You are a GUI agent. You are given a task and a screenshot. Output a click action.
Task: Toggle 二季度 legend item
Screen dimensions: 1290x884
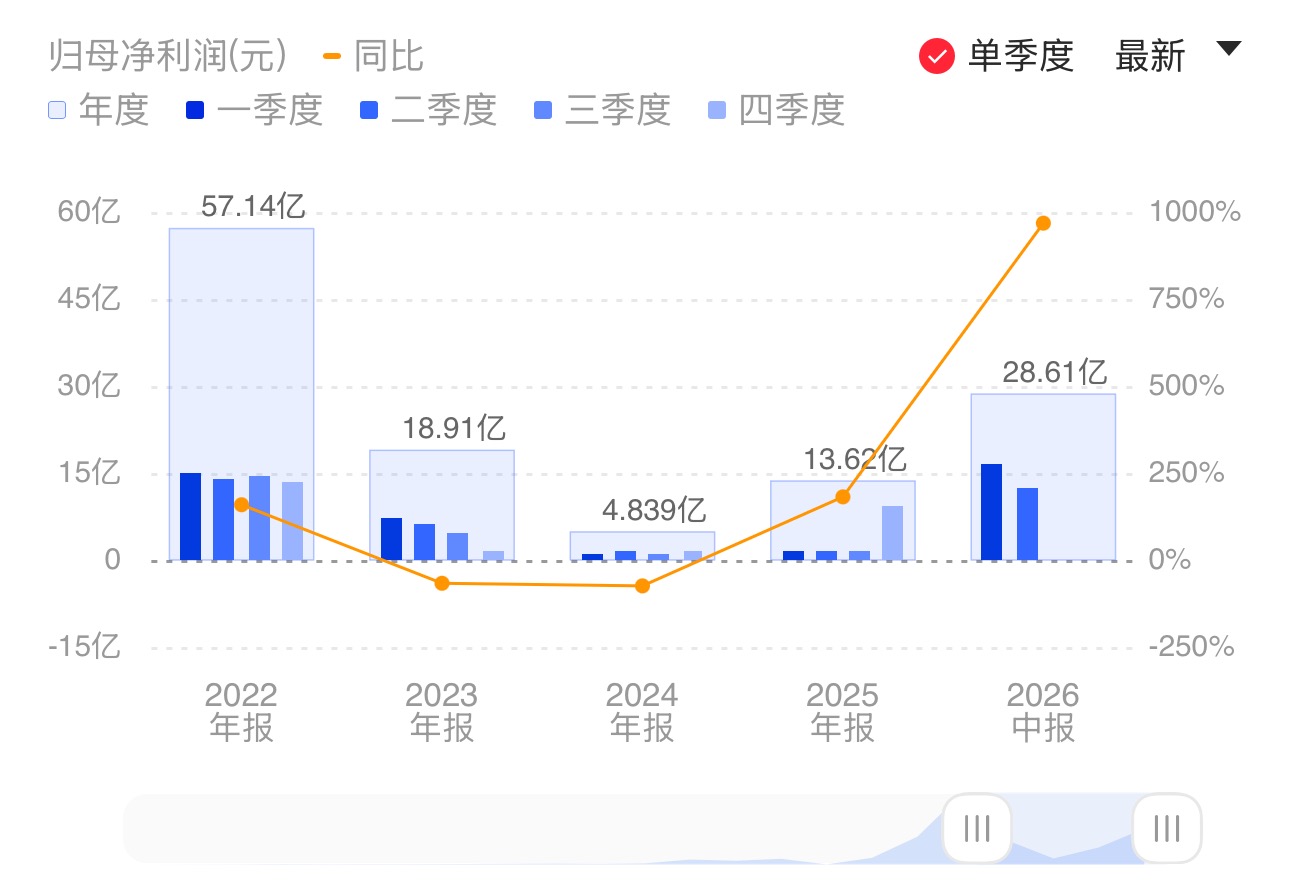pyautogui.click(x=429, y=110)
